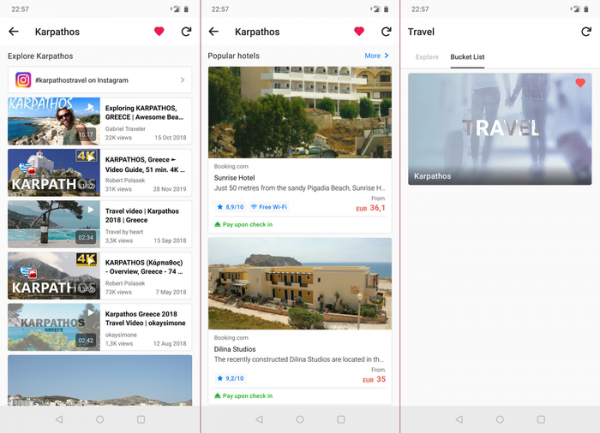600x433 pixels.
Task: Open the Sunrise Hotel card
Action: point(300,150)
